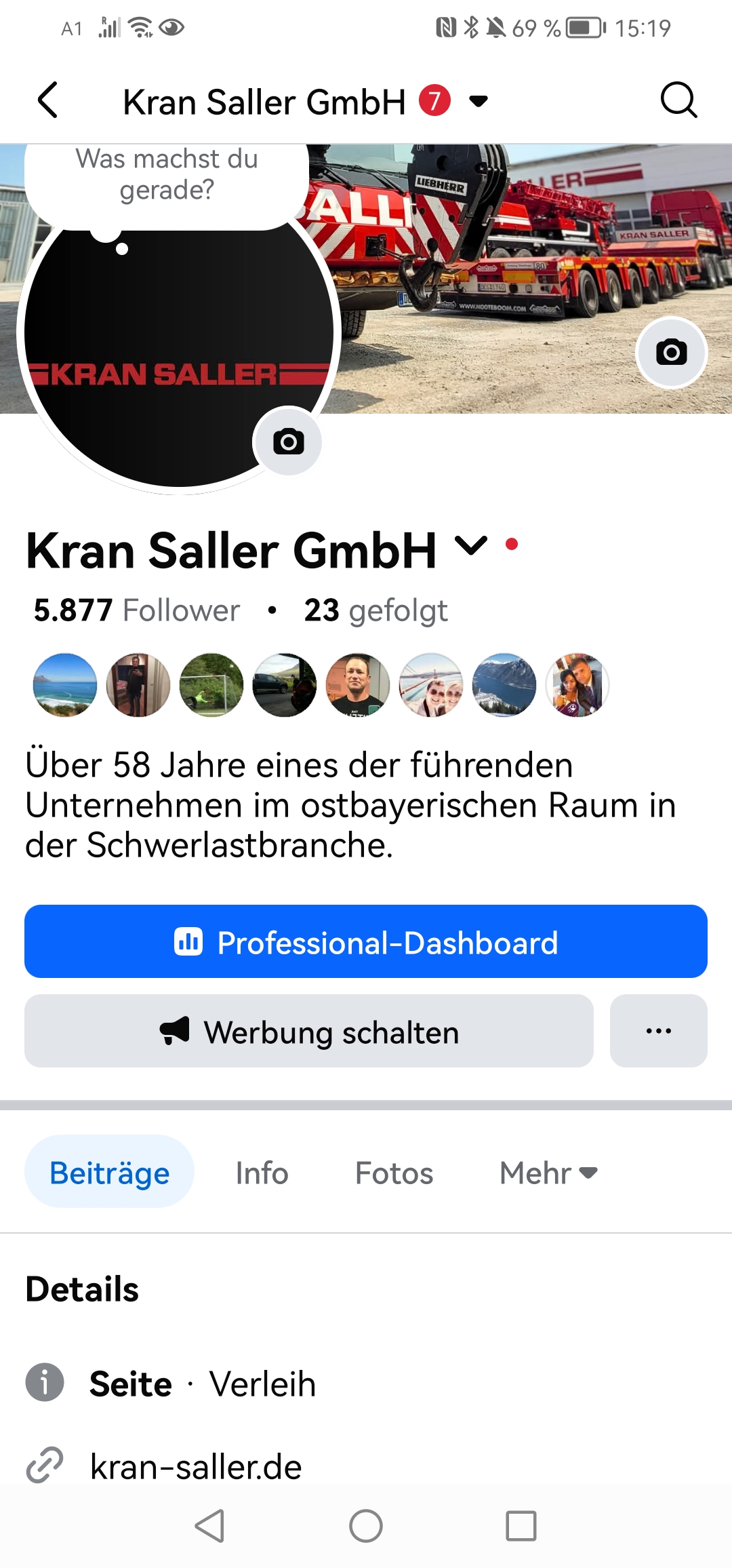
Task: Tap the Was machst du gerade bubble
Action: [x=166, y=175]
